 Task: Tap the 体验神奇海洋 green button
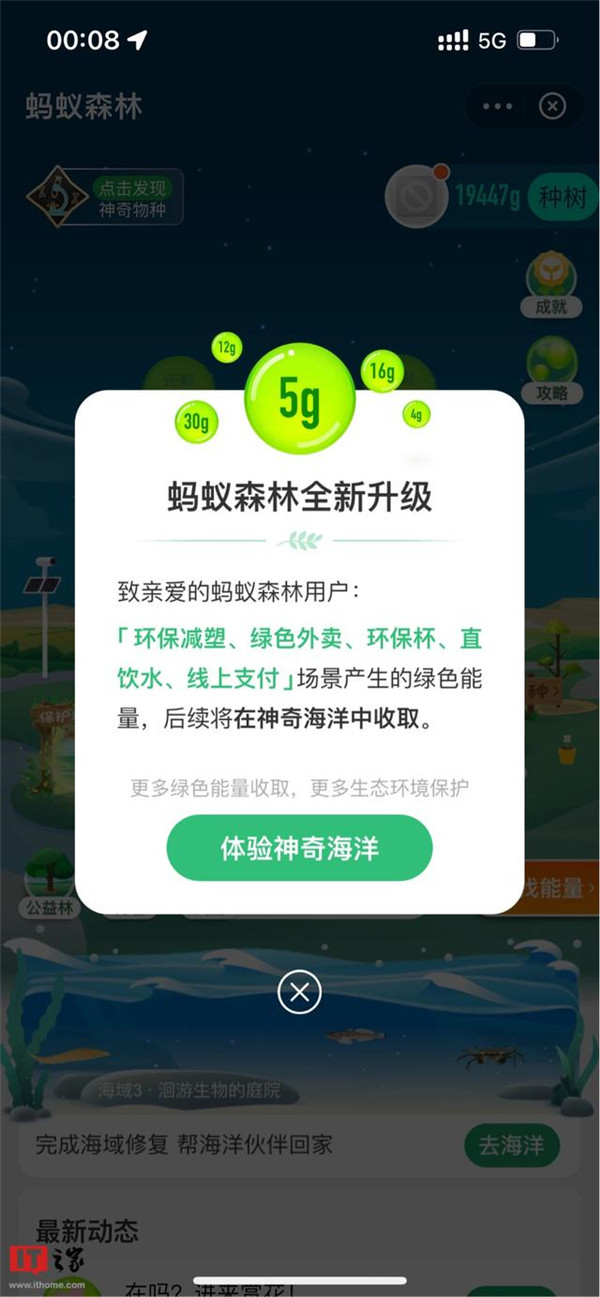pos(299,848)
